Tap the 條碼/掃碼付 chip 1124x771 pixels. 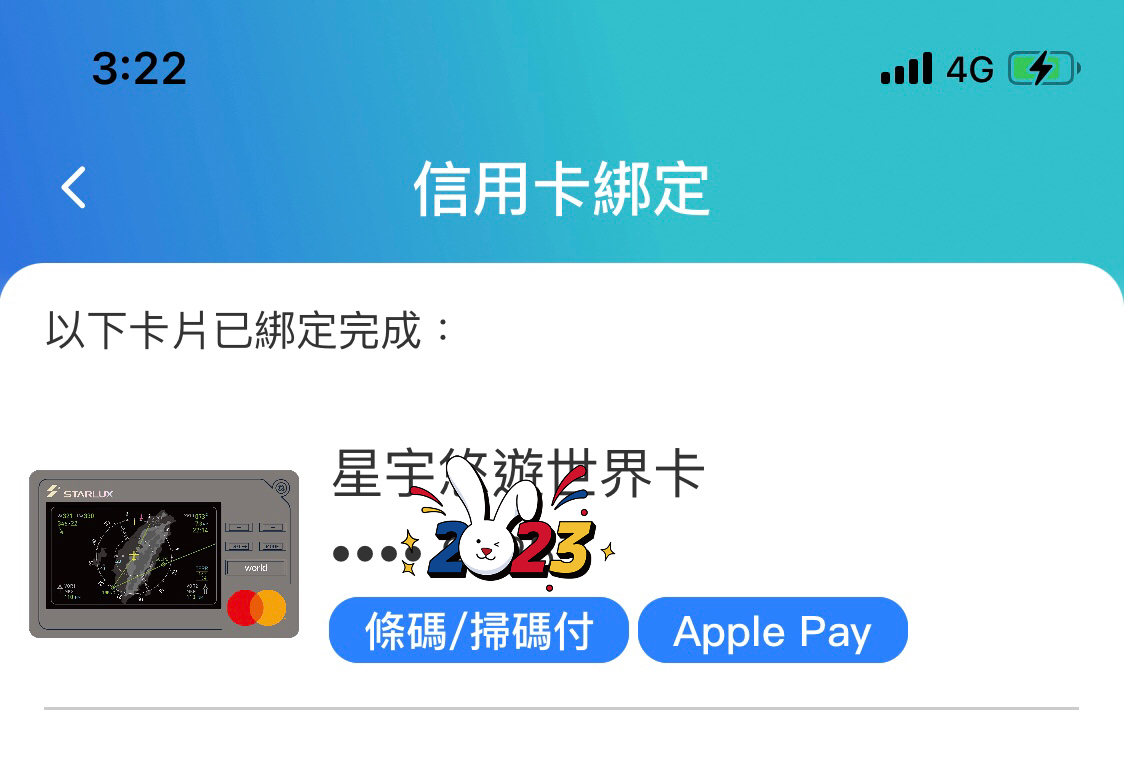coord(479,631)
